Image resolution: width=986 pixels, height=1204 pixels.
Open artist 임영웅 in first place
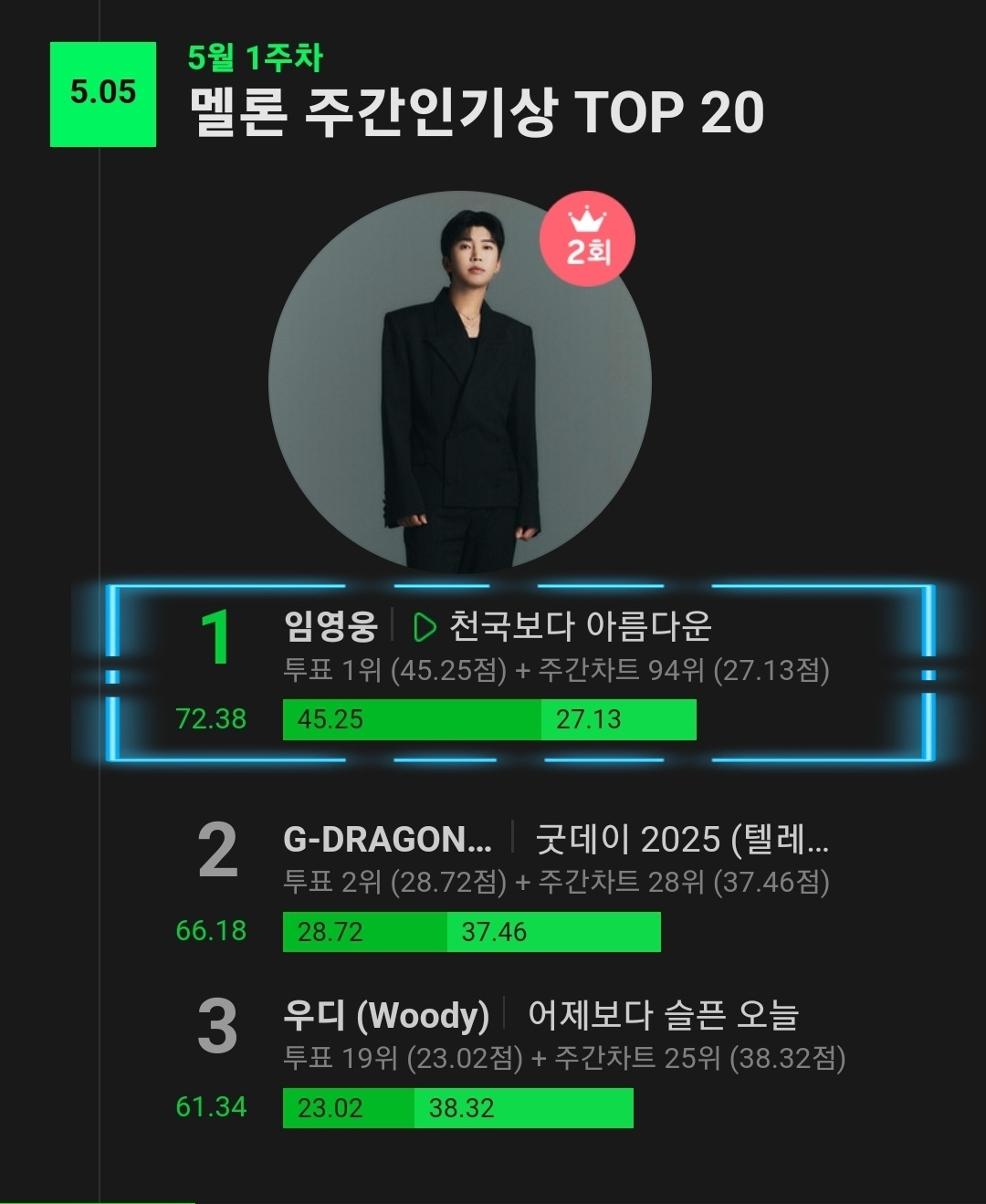pyautogui.click(x=330, y=626)
